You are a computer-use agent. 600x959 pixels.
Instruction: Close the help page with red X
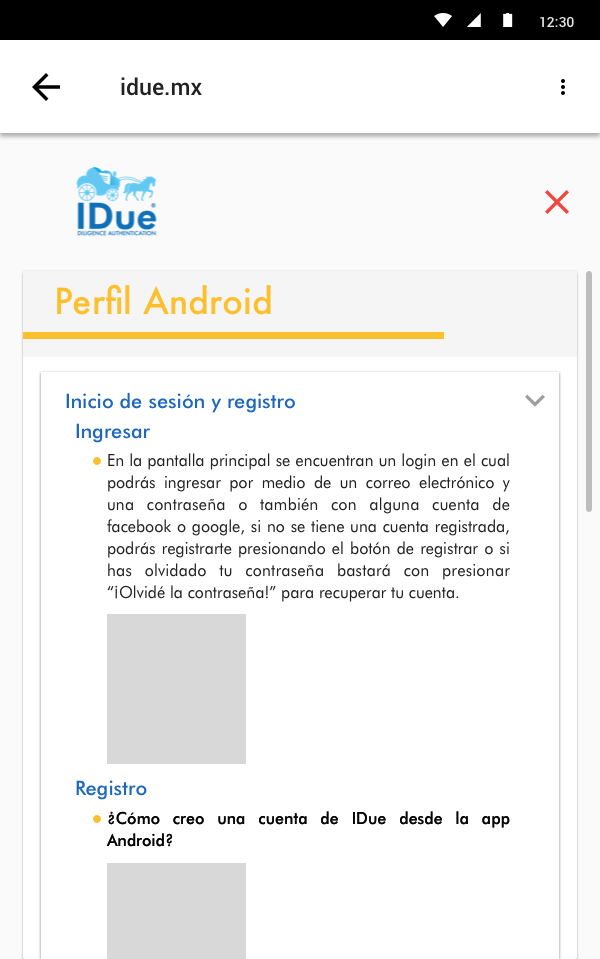coord(557,202)
